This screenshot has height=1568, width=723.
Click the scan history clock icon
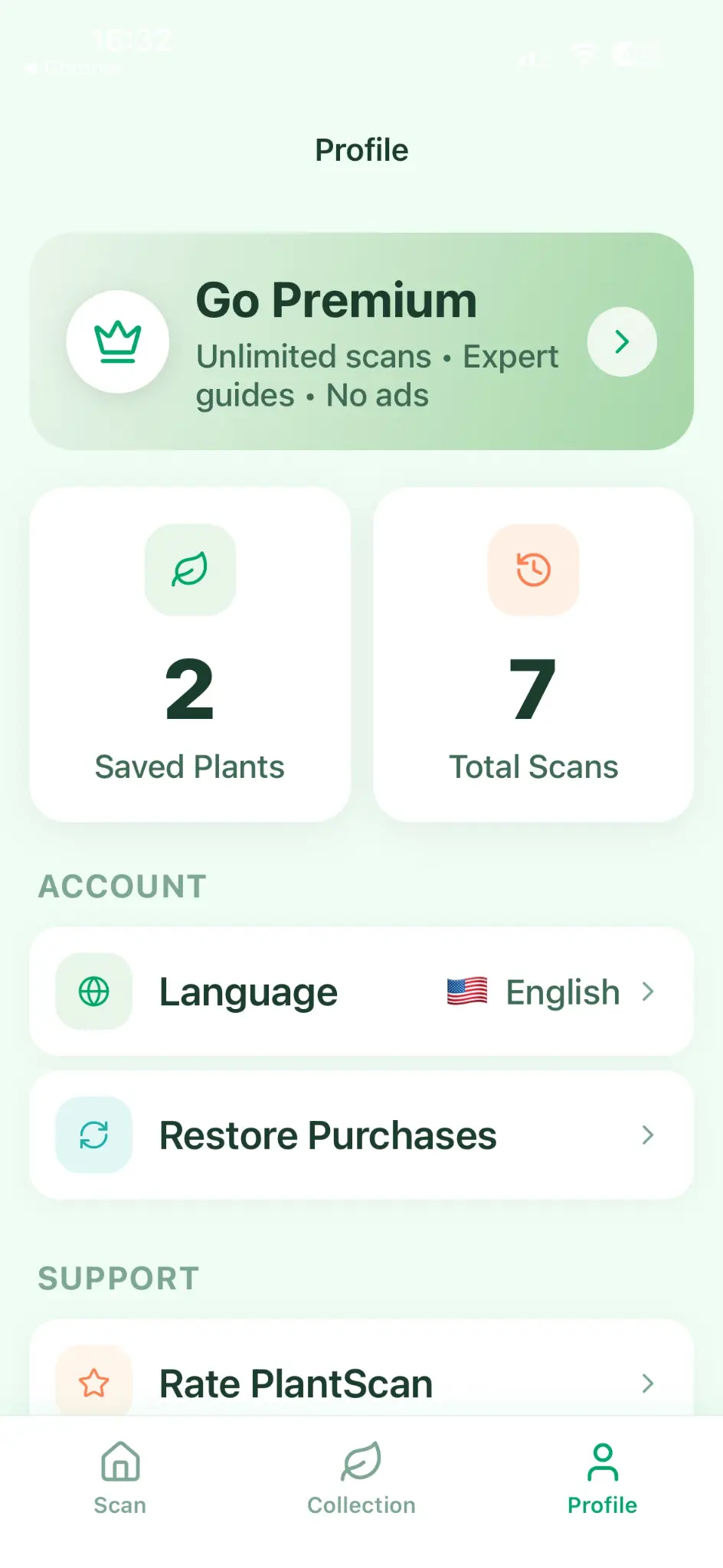click(534, 571)
